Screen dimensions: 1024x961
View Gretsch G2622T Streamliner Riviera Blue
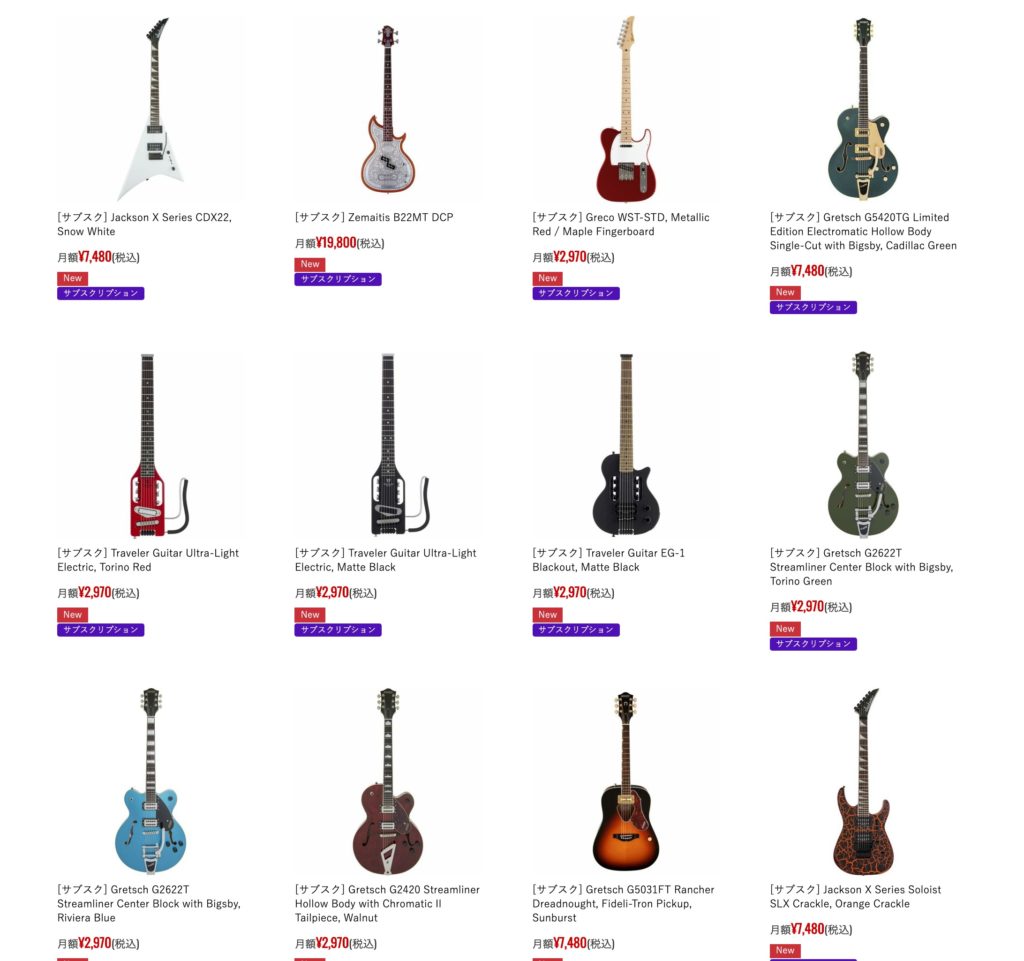[x=150, y=781]
